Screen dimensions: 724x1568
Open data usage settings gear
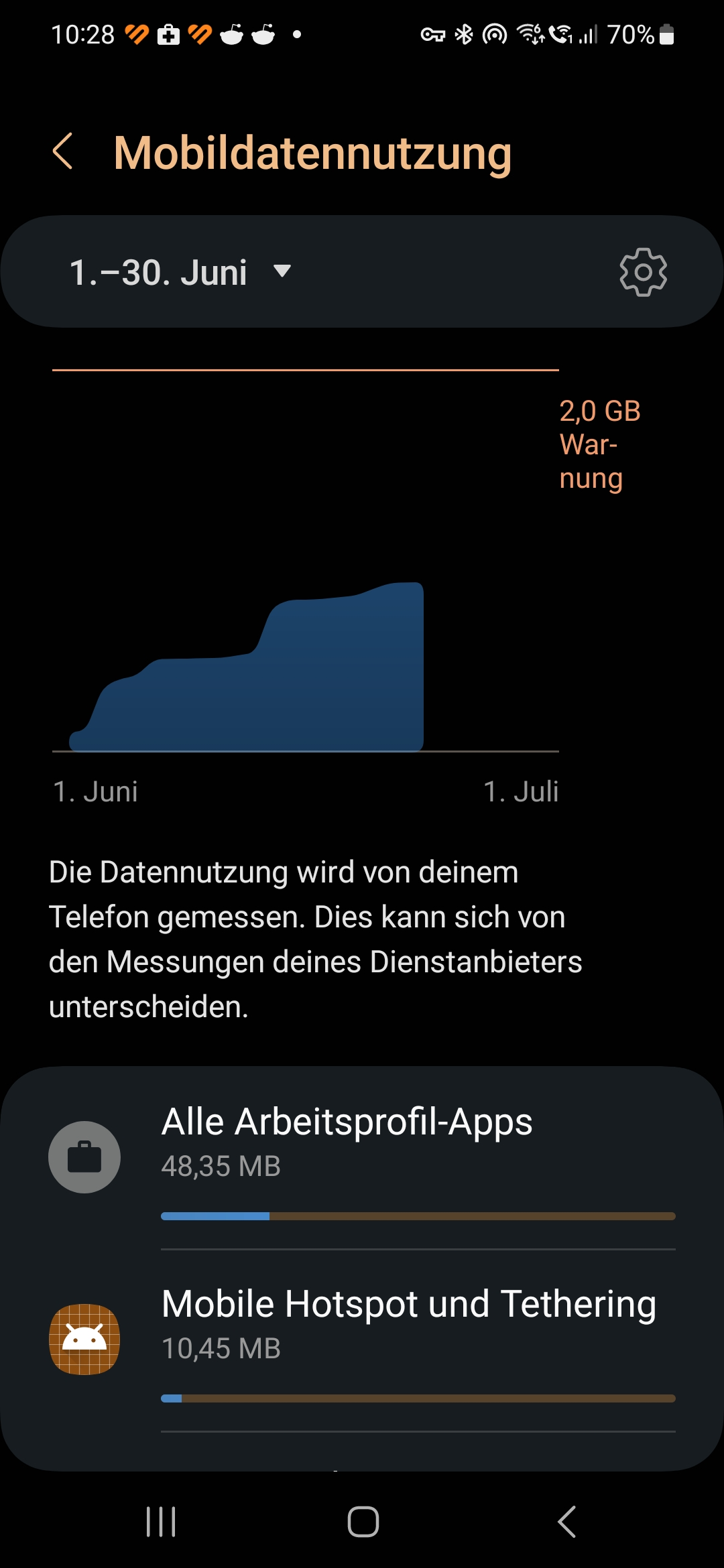pyautogui.click(x=643, y=272)
